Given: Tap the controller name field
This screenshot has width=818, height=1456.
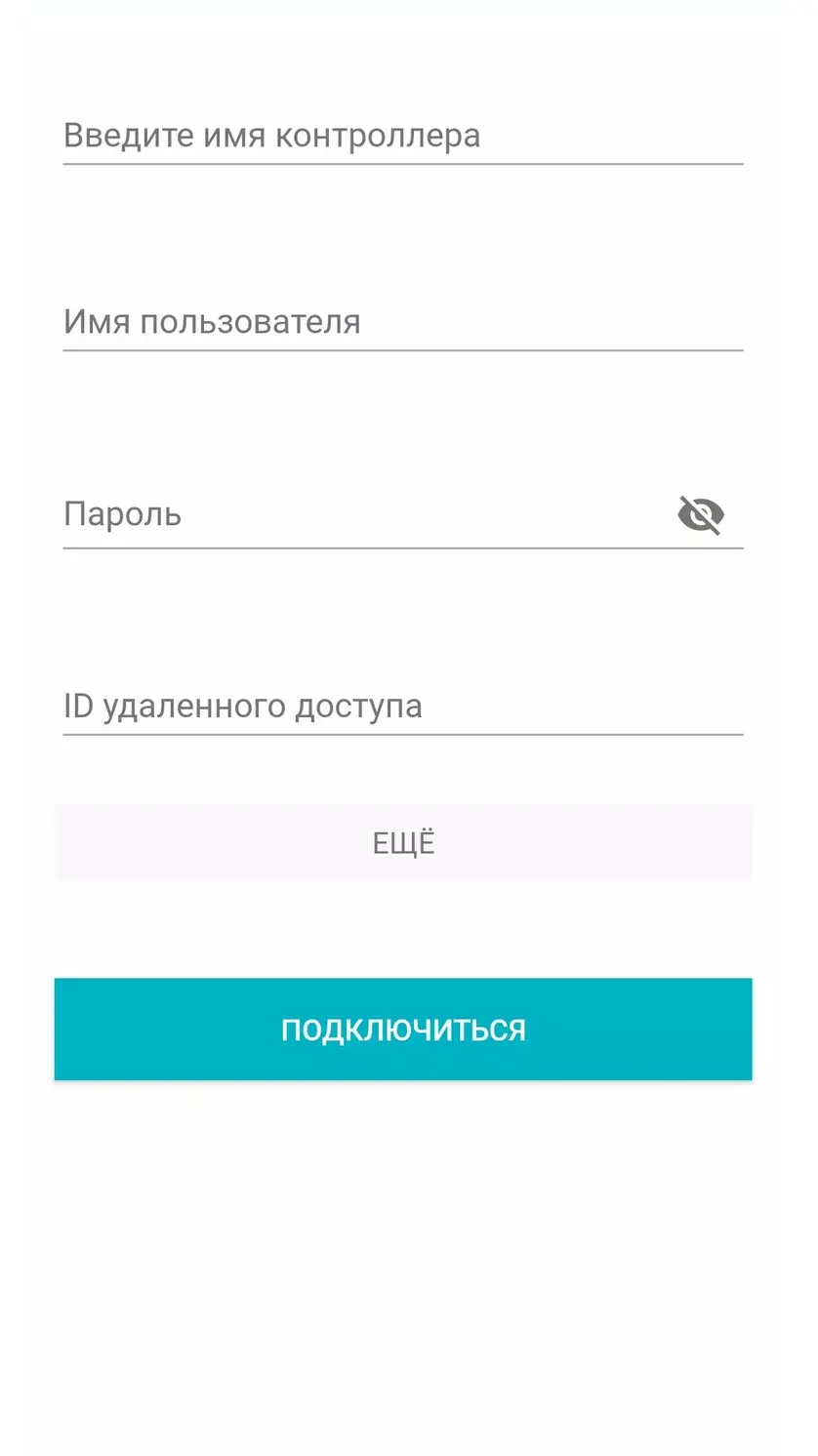Looking at the screenshot, I should (402, 136).
